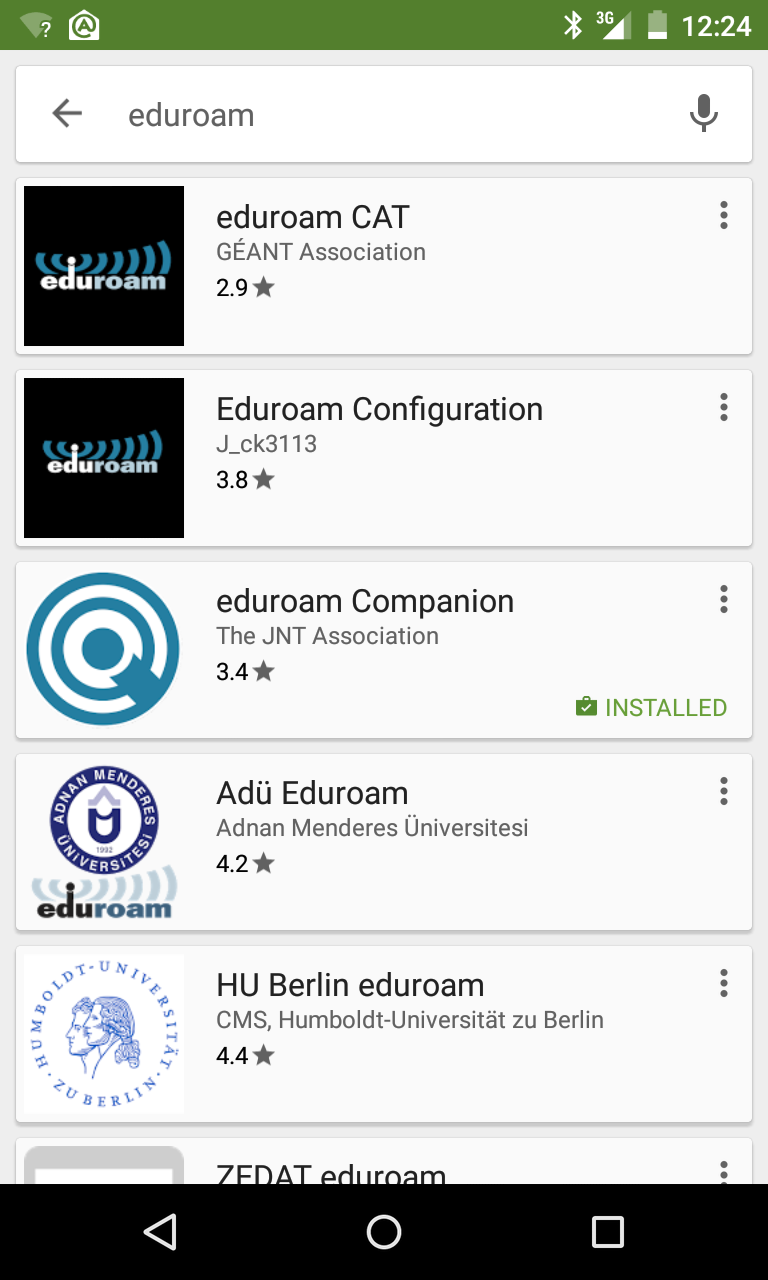Viewport: 768px width, 1280px height.
Task: Open the Eduroam Configuration app listing
Action: click(384, 458)
